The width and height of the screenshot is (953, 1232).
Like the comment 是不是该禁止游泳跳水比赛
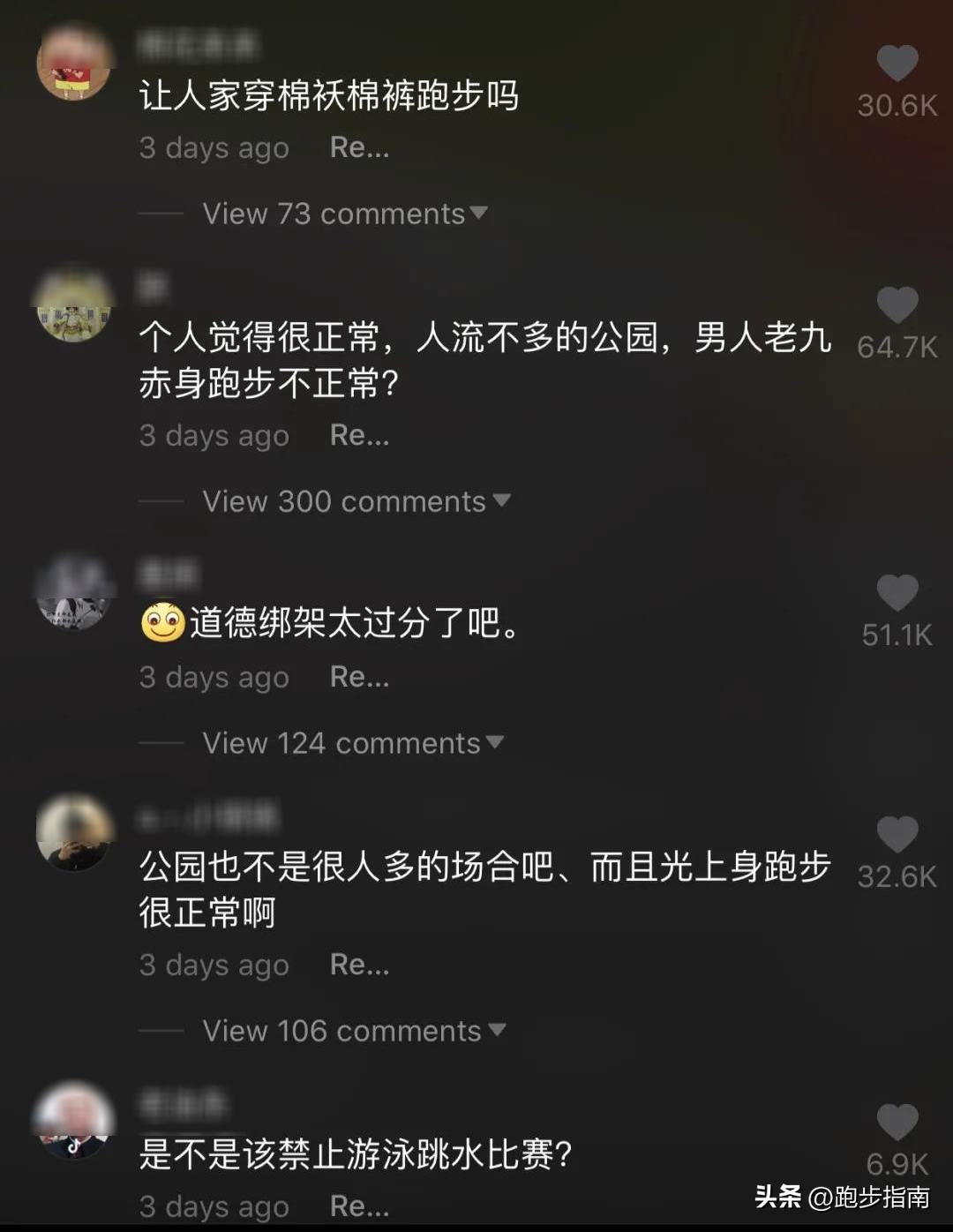click(x=897, y=1123)
